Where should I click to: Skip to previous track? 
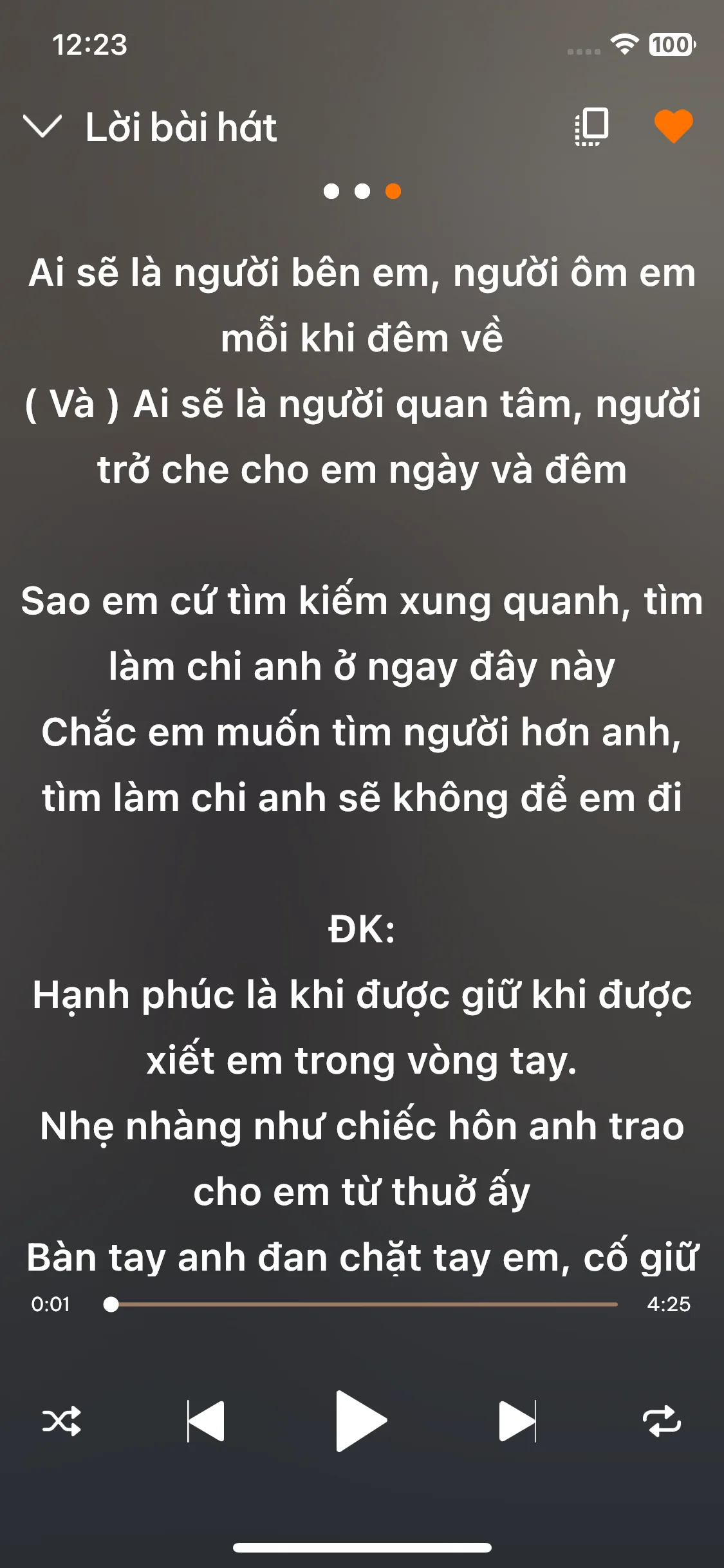coord(206,1421)
